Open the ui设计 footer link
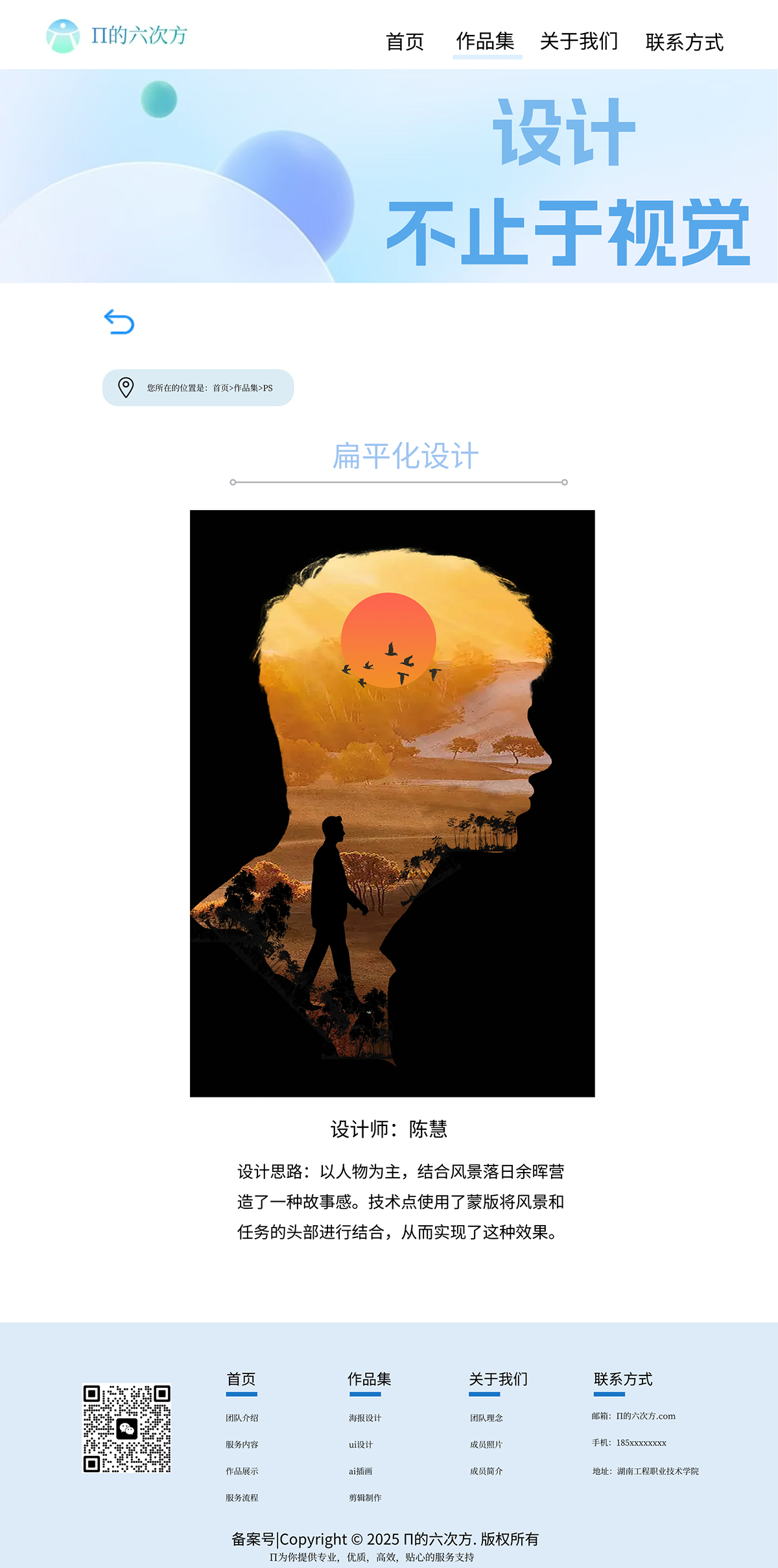Viewport: 778px width, 1568px height. coord(360,1444)
